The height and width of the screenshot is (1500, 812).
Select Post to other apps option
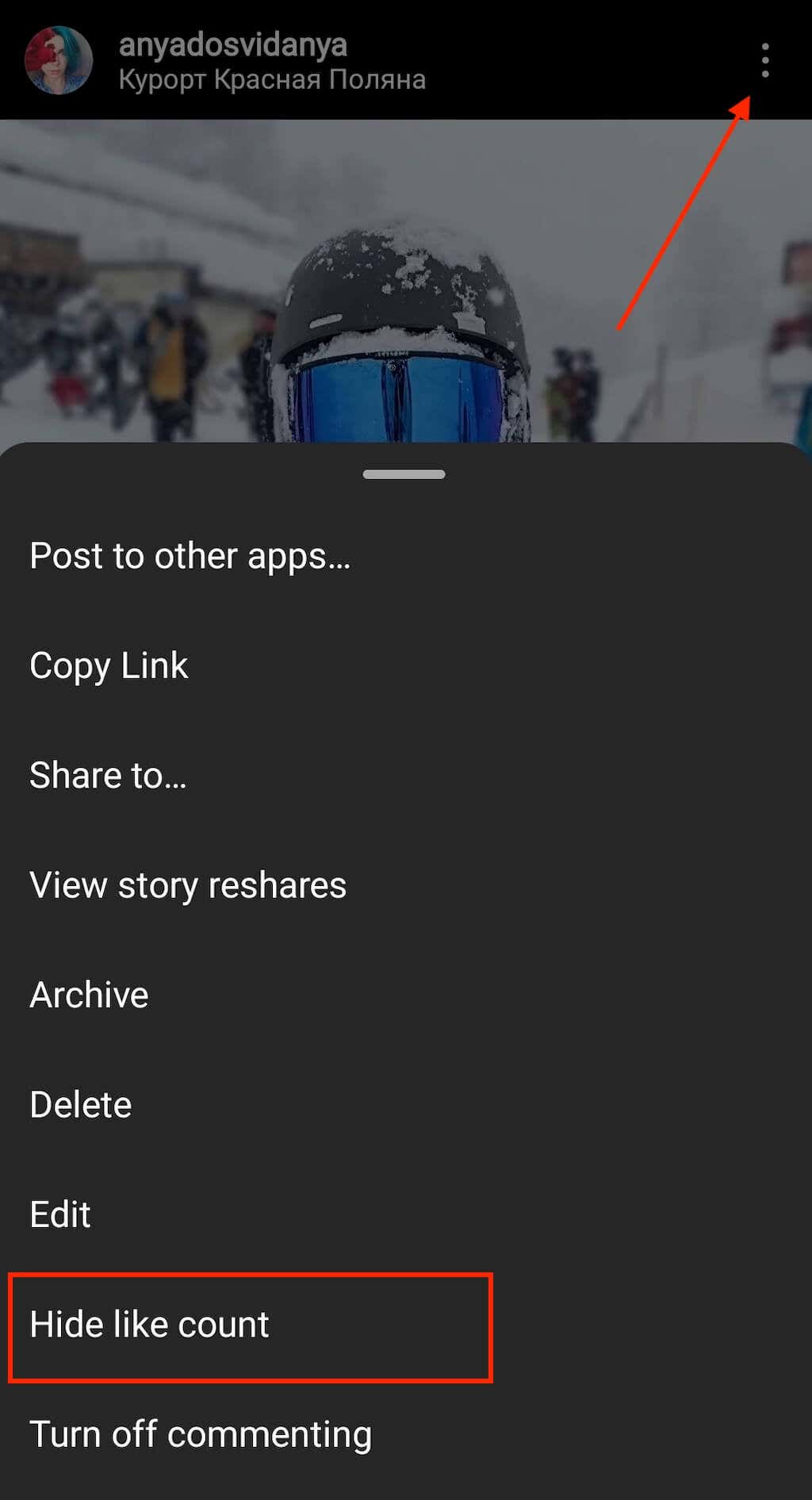(x=190, y=555)
